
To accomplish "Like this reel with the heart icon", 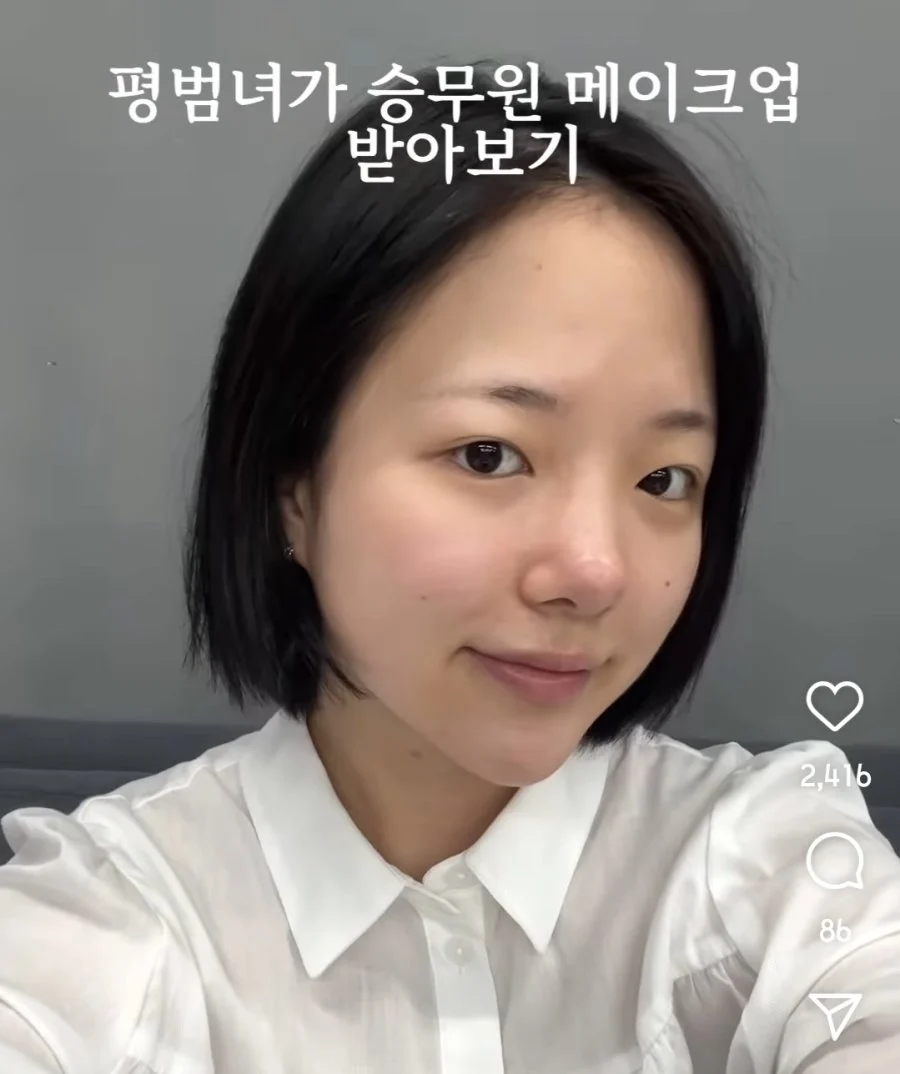I will pyautogui.click(x=834, y=706).
